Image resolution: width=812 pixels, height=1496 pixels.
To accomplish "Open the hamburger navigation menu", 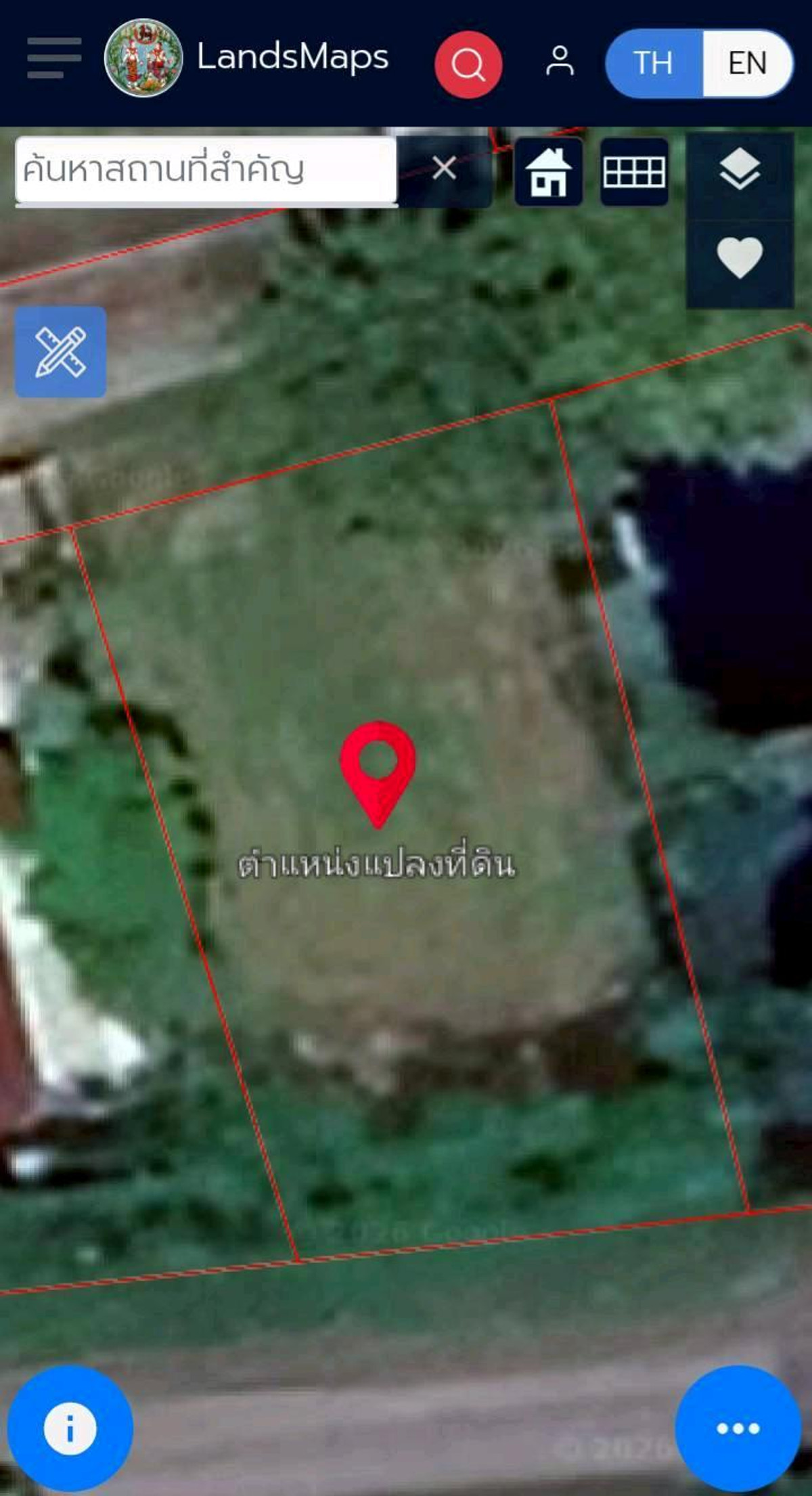I will [54, 58].
